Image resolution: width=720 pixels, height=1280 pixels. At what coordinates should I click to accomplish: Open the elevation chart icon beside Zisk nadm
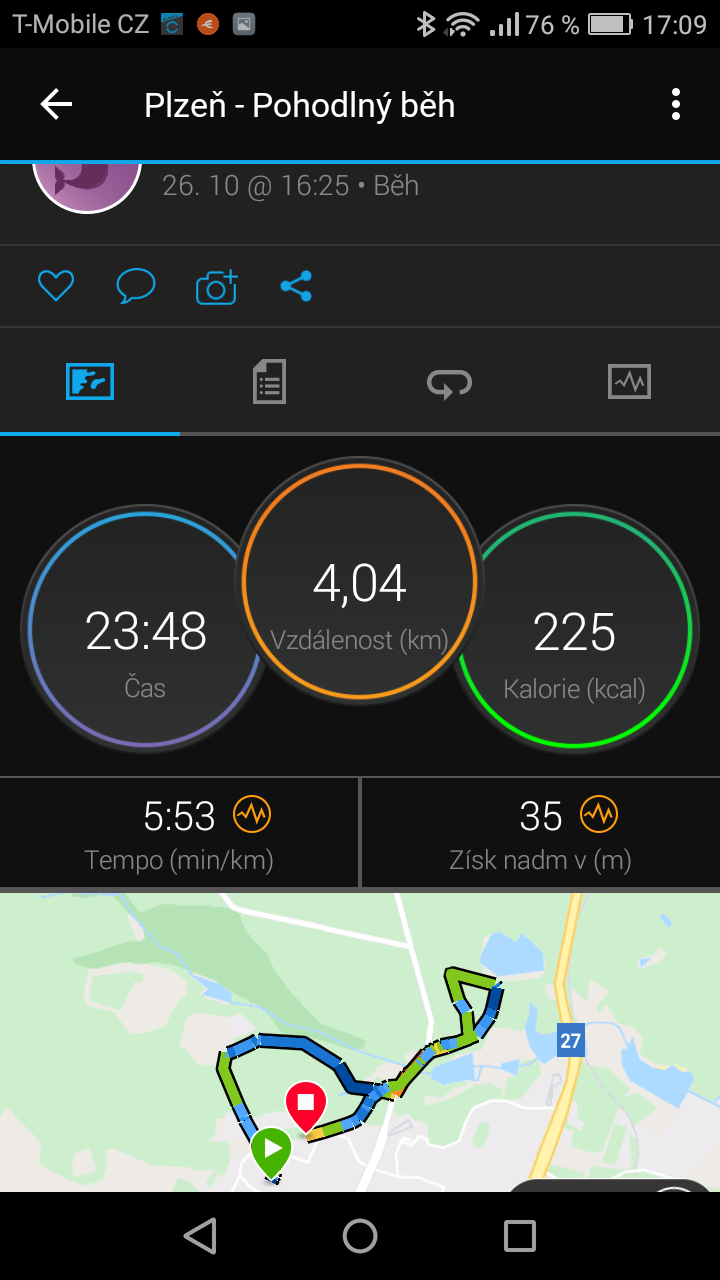pos(599,815)
